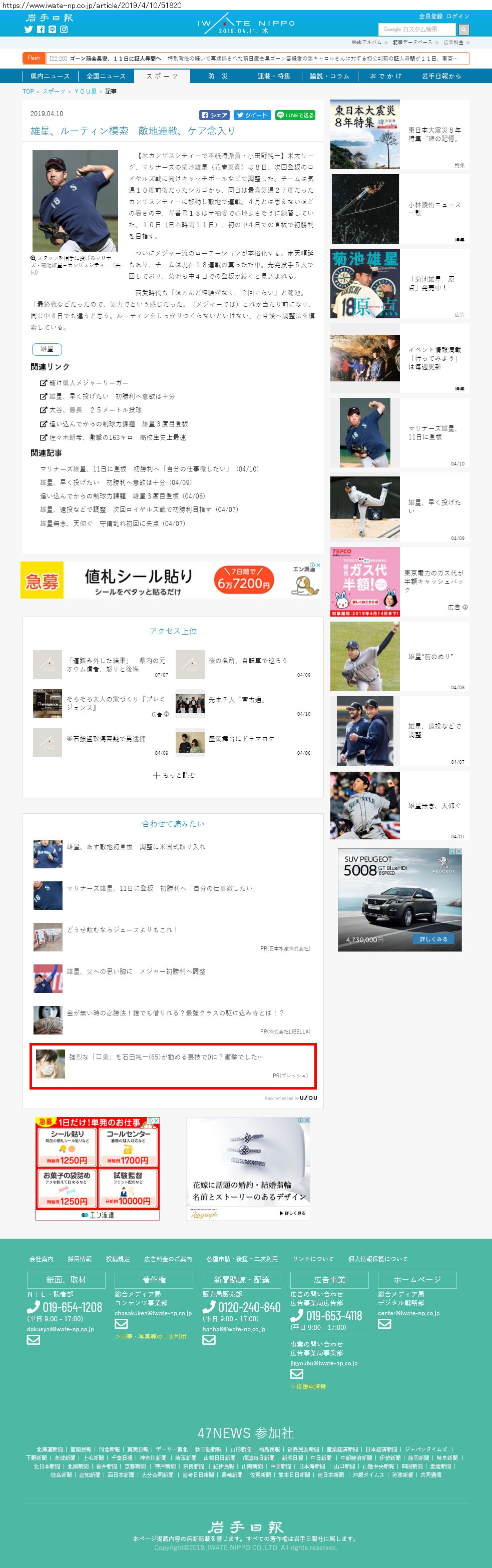
Task: Tap the TOP breadcrumb link
Action: click(28, 91)
